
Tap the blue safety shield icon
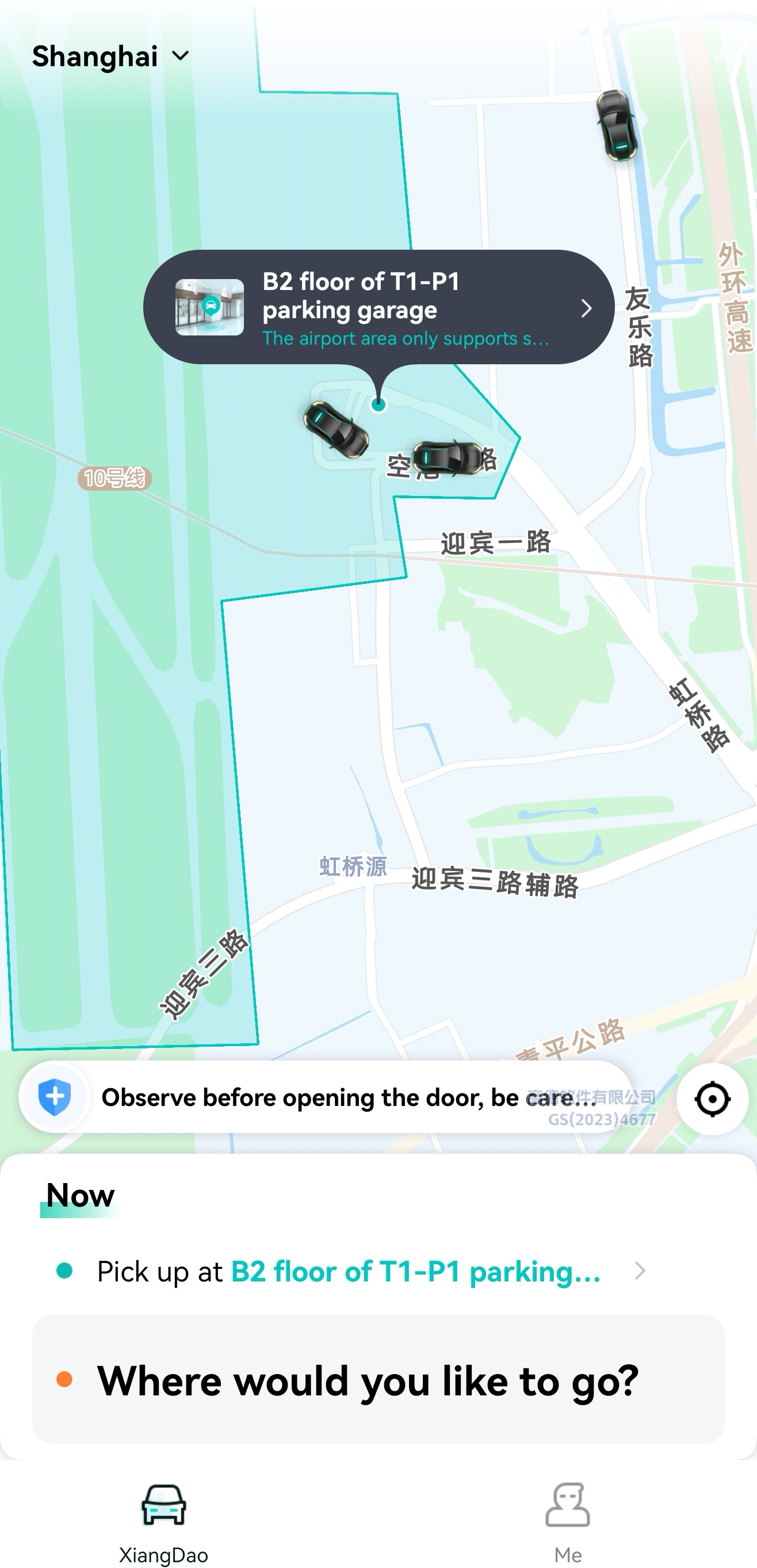pos(56,1097)
